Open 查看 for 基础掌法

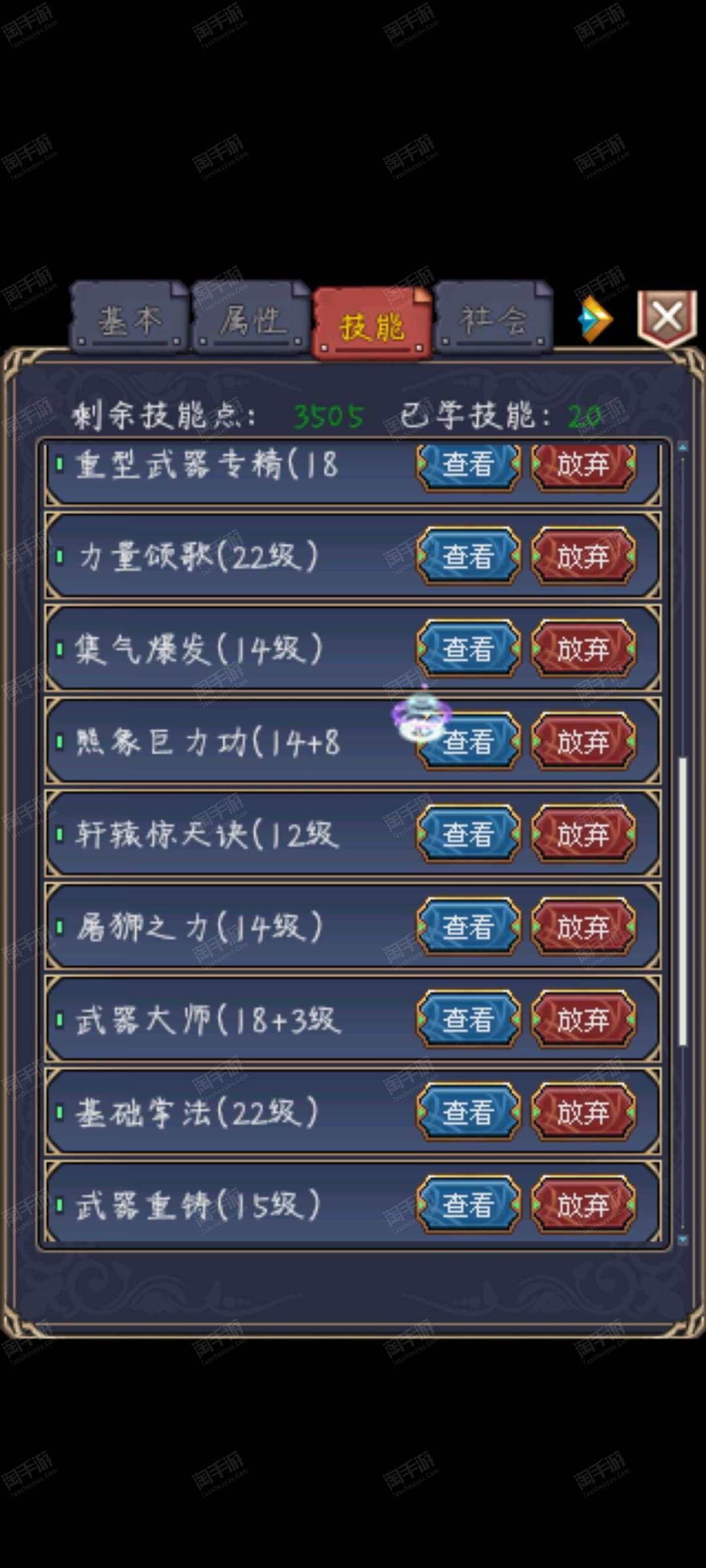pyautogui.click(x=468, y=1113)
